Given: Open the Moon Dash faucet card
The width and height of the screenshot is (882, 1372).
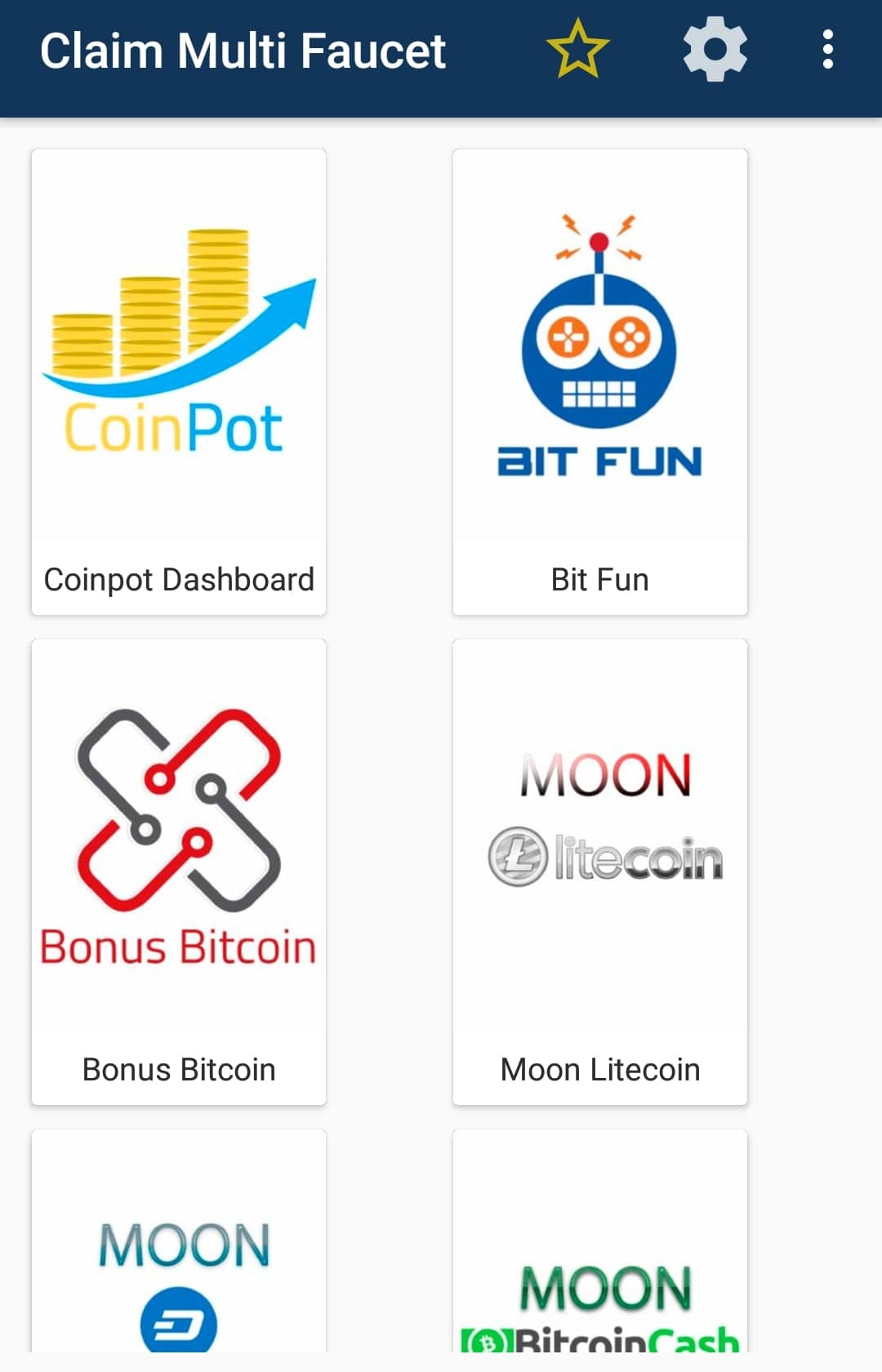Looking at the screenshot, I should (179, 1241).
